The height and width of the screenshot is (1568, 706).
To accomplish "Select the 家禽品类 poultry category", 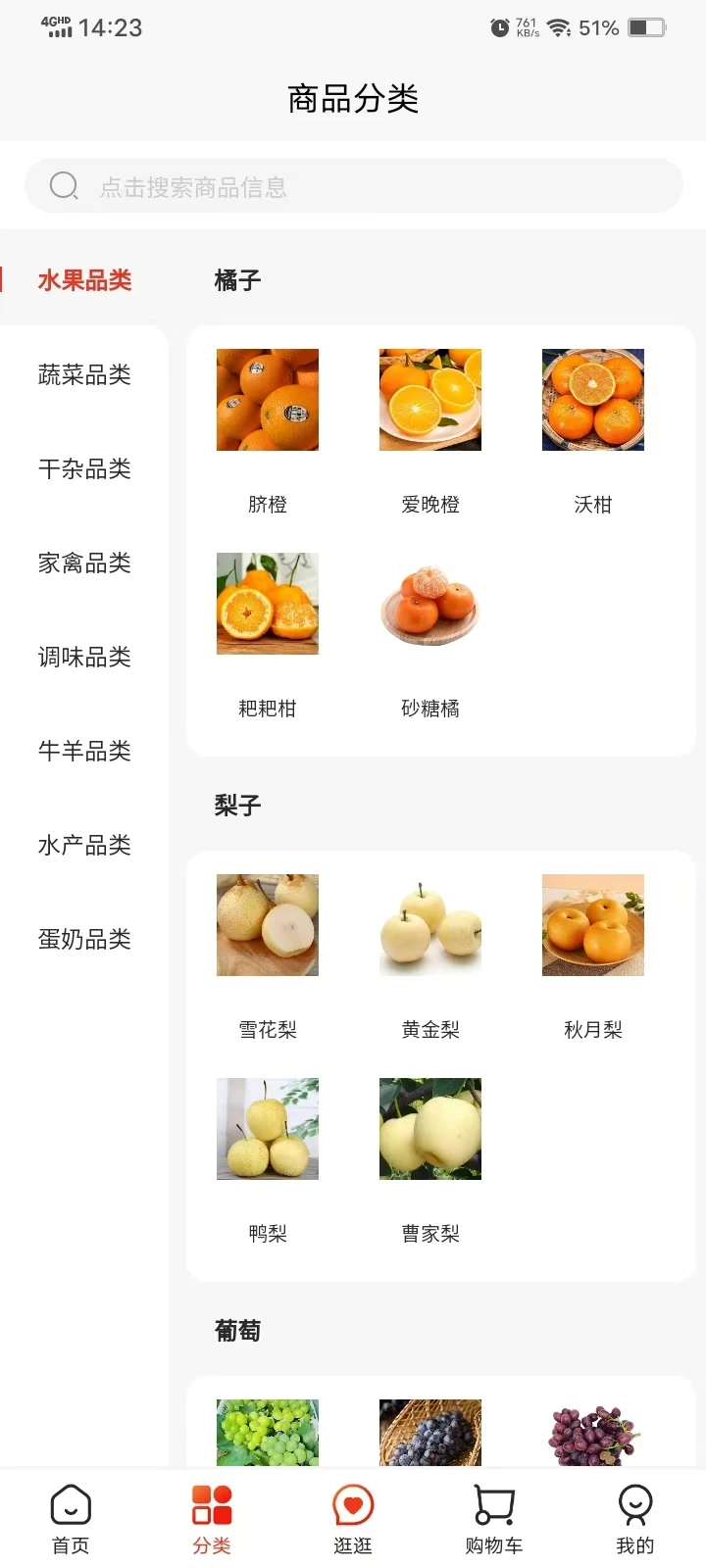I will coord(83,563).
